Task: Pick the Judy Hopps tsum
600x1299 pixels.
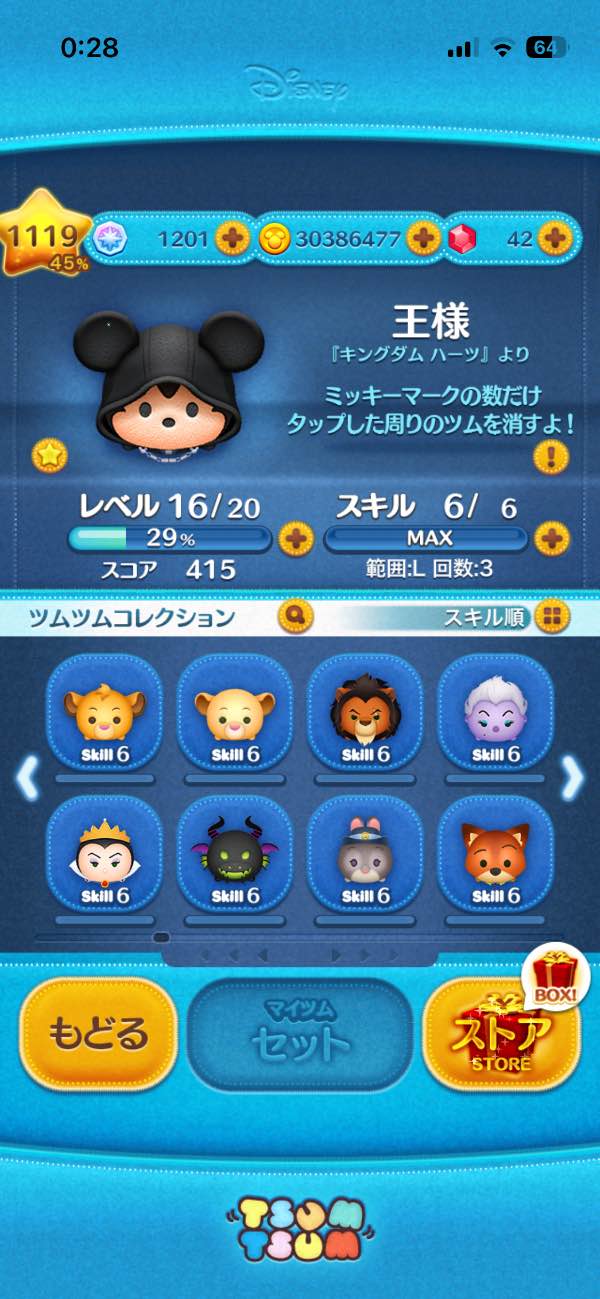Action: coord(365,853)
